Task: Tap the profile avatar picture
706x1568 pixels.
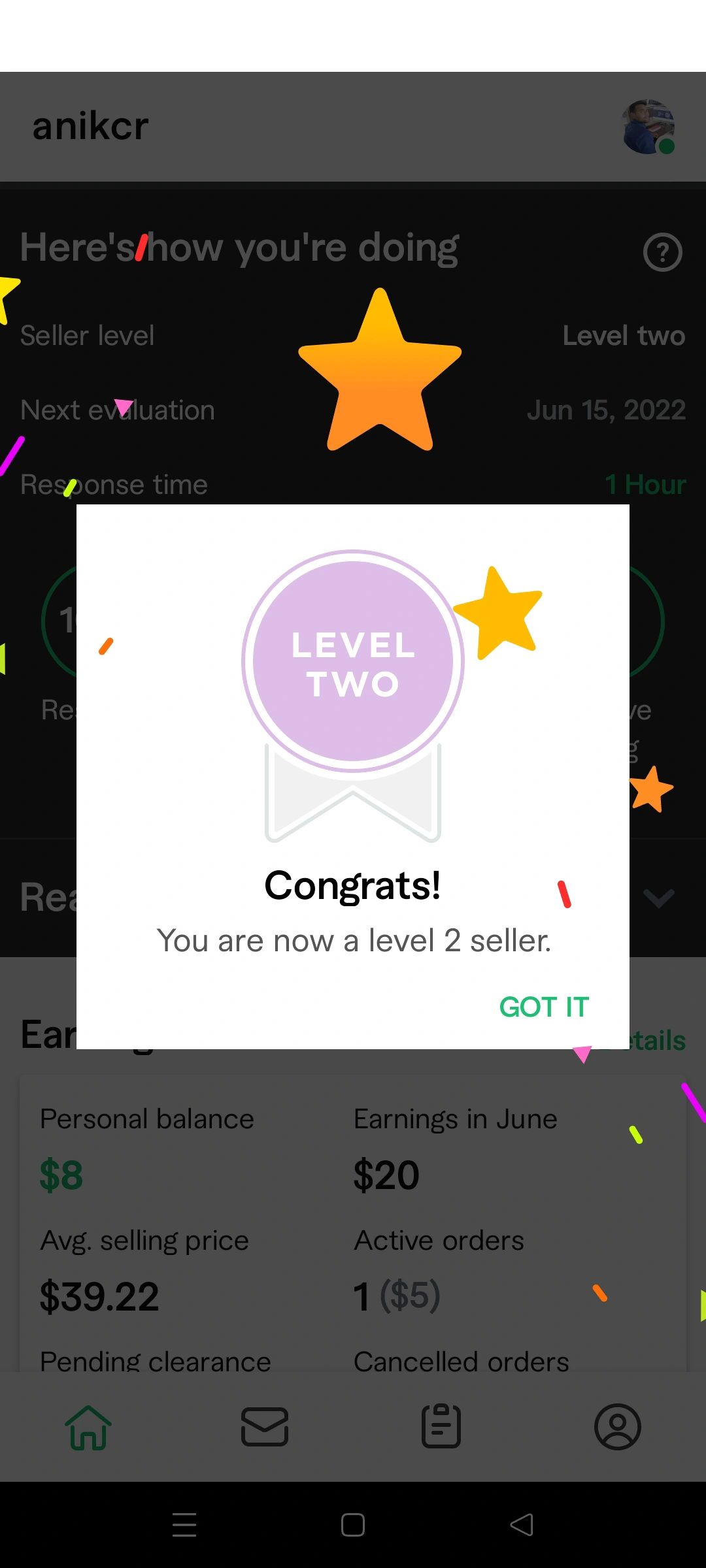Action: [648, 127]
